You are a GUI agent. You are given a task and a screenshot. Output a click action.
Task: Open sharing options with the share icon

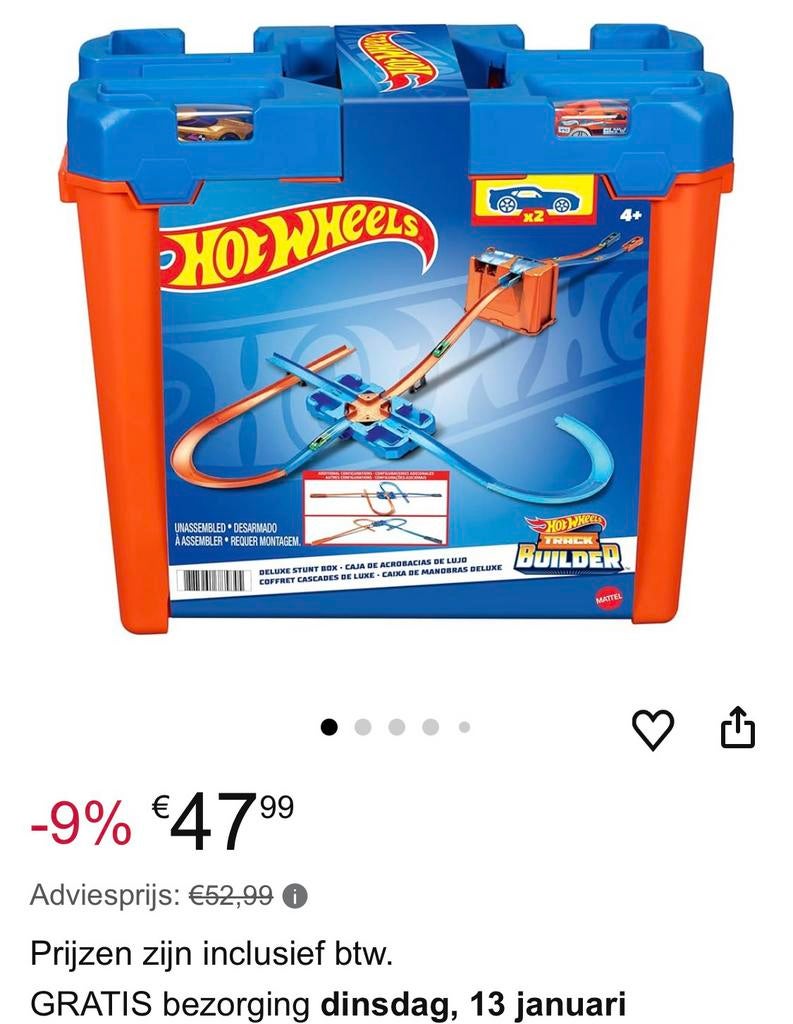coord(738,729)
